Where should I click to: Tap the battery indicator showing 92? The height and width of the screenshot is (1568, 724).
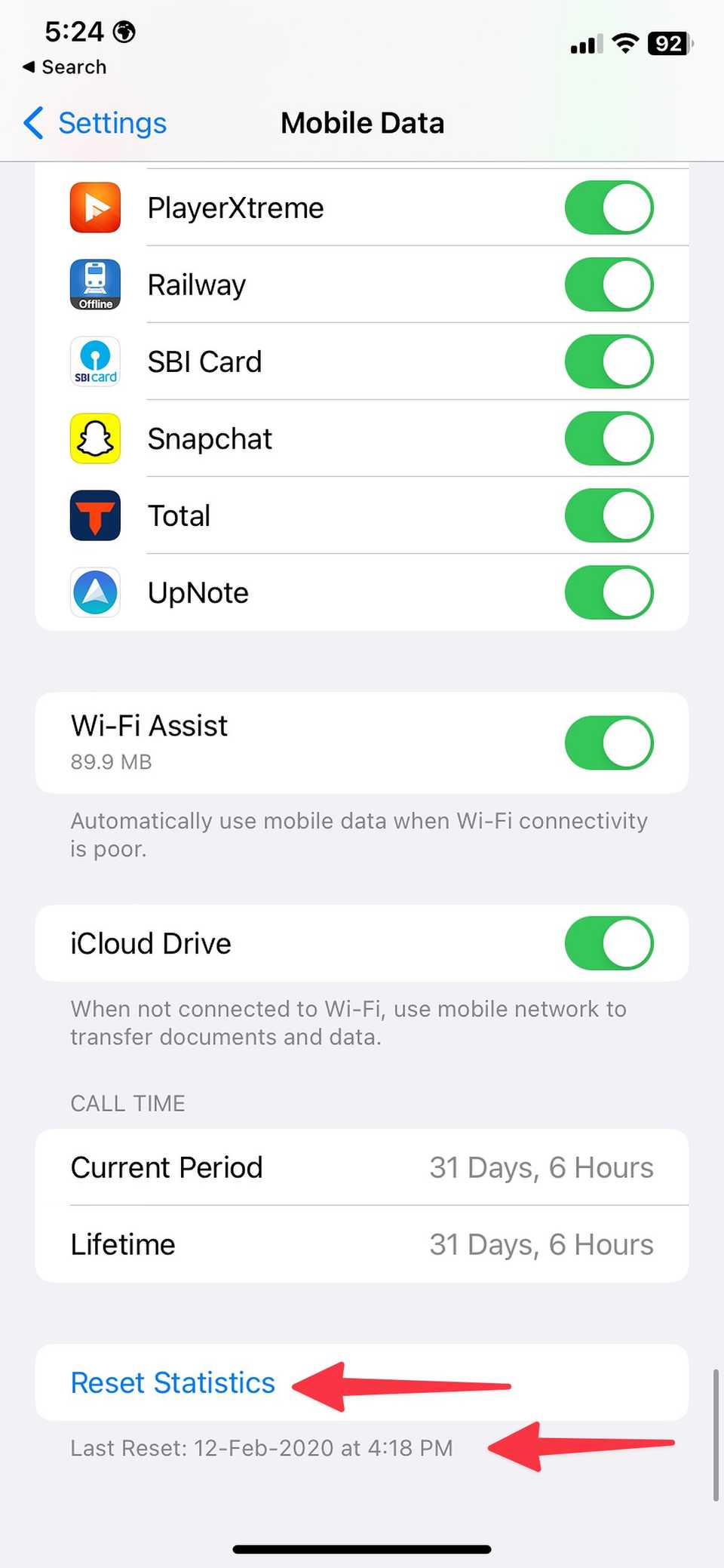[x=667, y=43]
